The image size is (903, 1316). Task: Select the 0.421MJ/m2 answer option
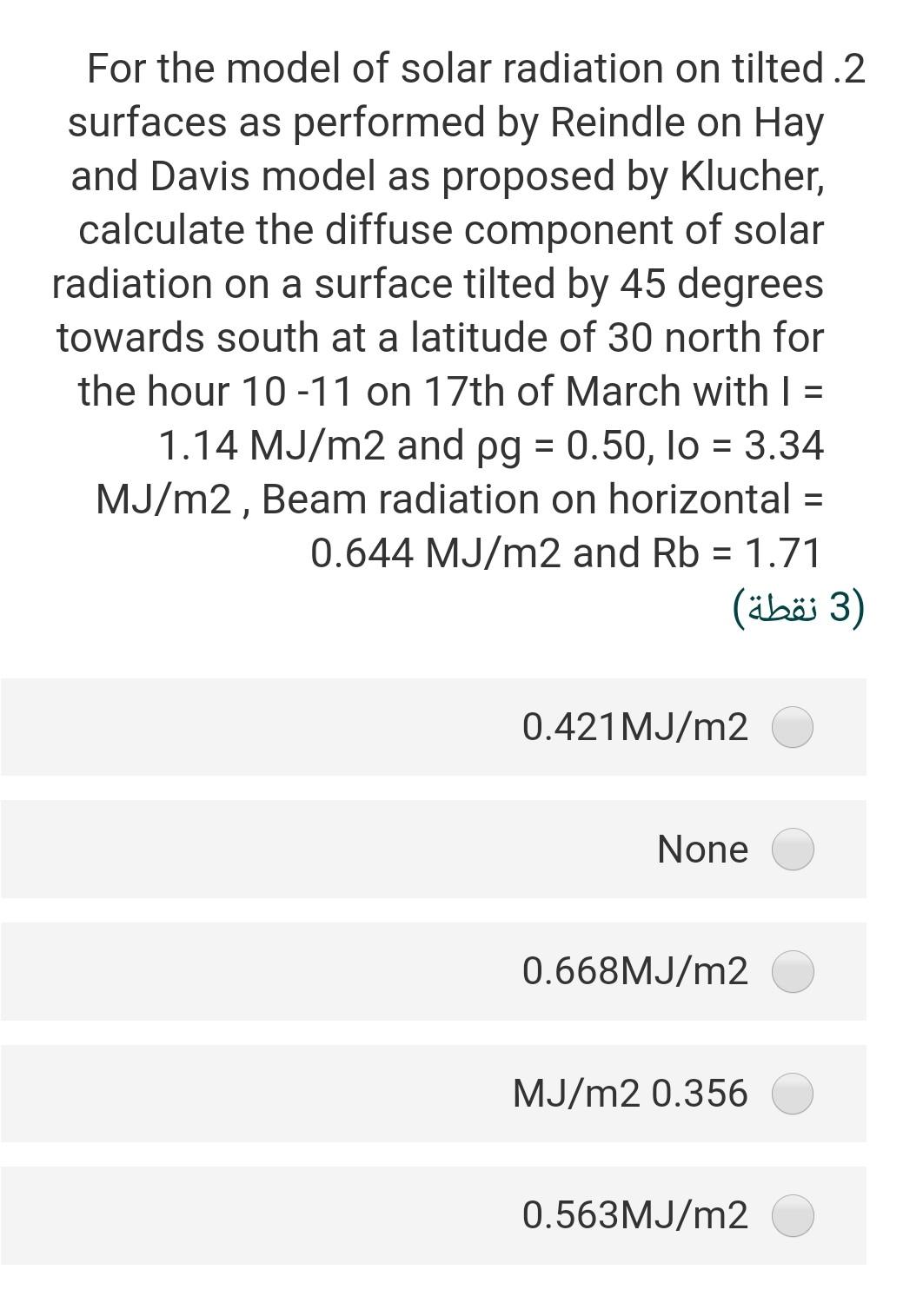point(793,728)
